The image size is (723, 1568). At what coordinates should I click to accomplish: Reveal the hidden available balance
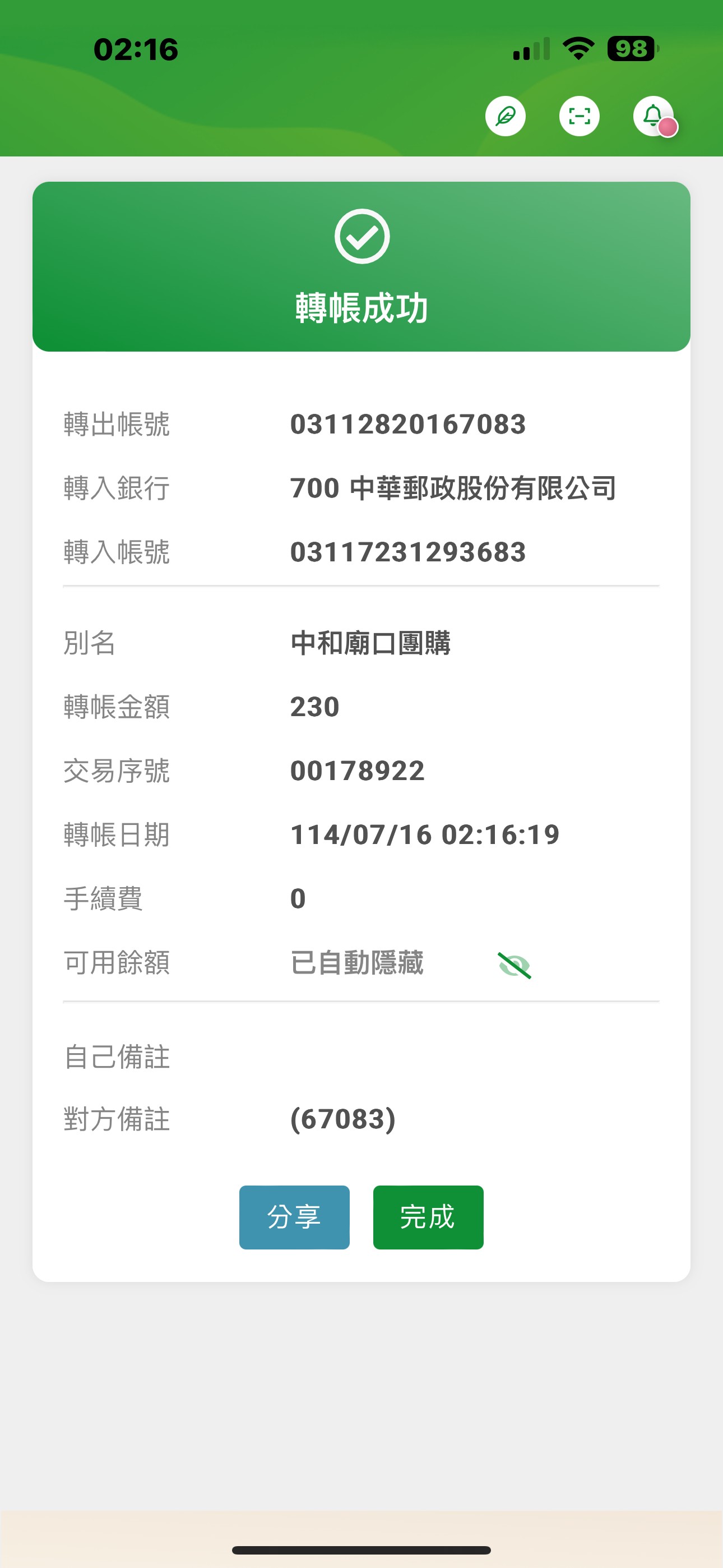(515, 965)
